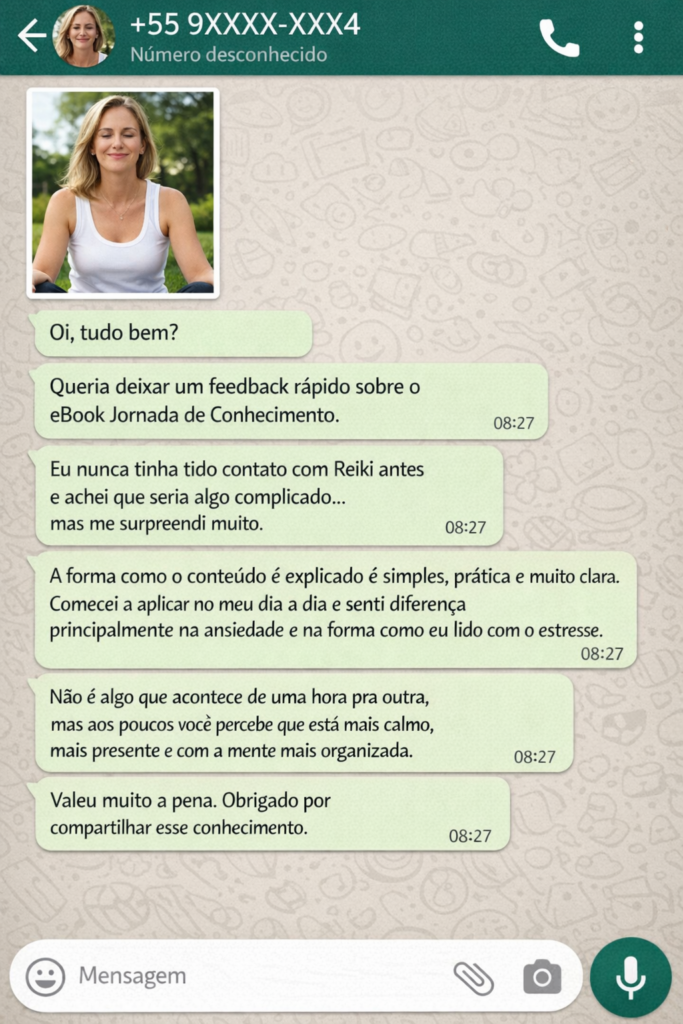Attach a file with the paperclip
This screenshot has height=1024, width=683.
pyautogui.click(x=473, y=977)
